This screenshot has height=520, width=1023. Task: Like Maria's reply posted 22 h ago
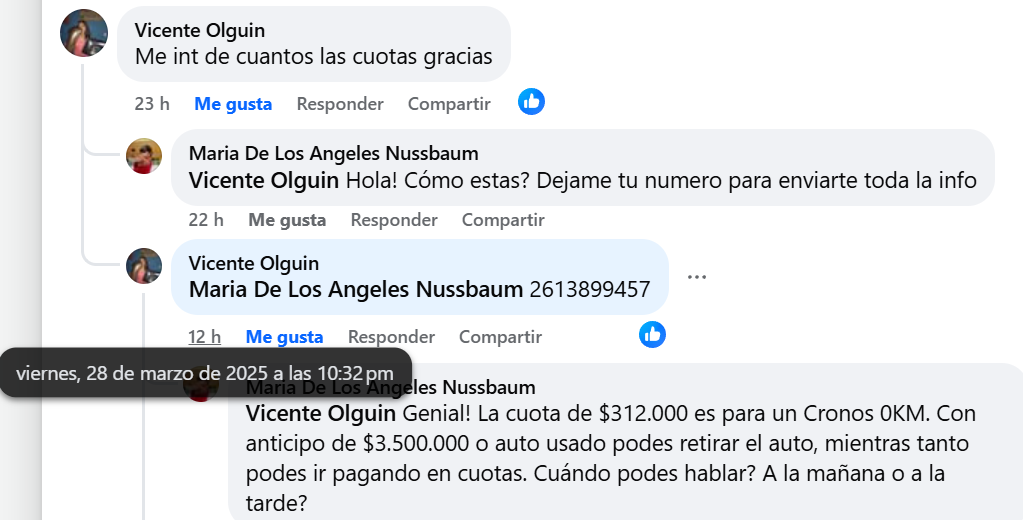pyautogui.click(x=287, y=220)
